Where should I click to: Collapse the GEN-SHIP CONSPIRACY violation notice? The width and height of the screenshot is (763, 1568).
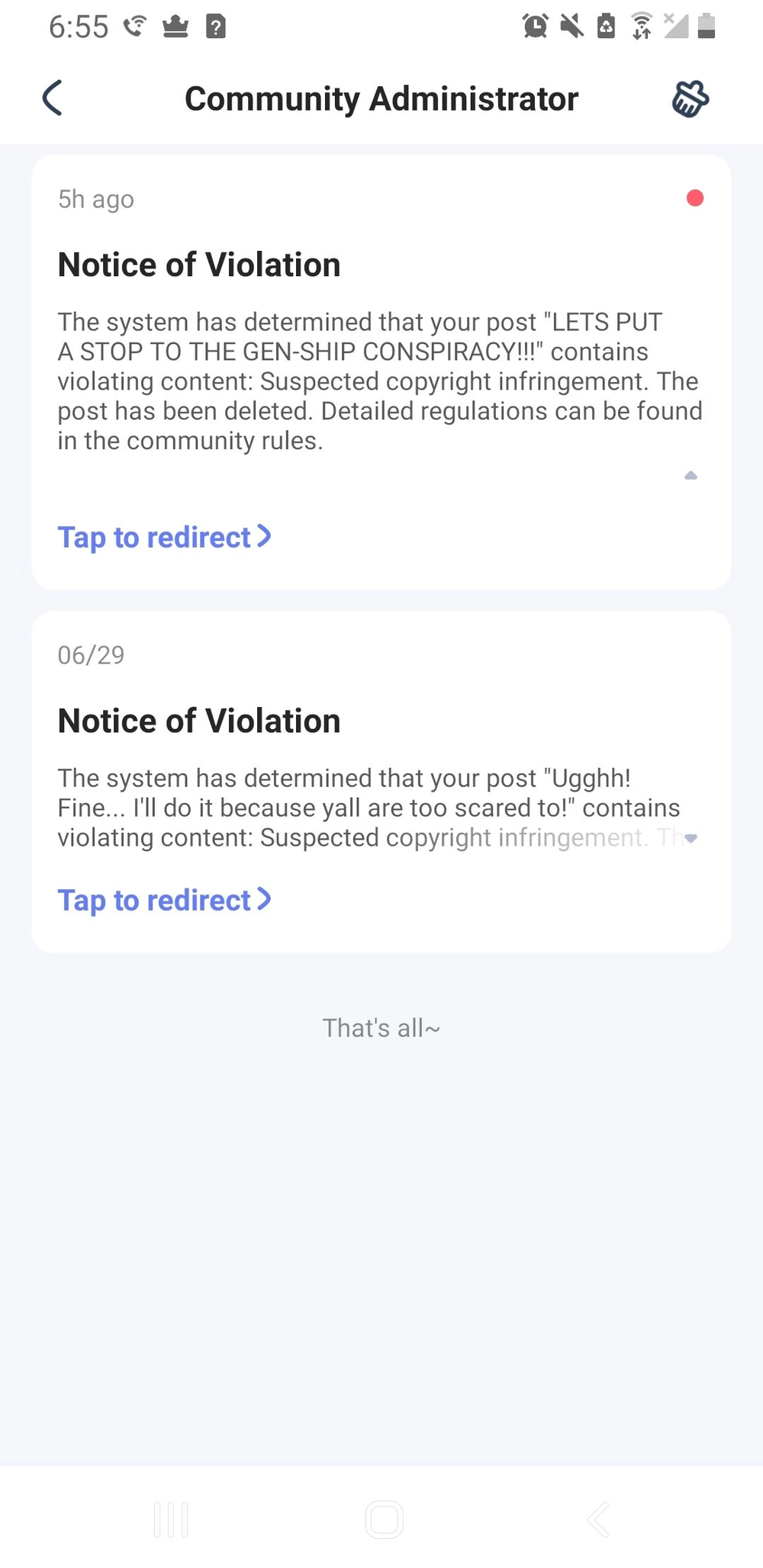691,476
